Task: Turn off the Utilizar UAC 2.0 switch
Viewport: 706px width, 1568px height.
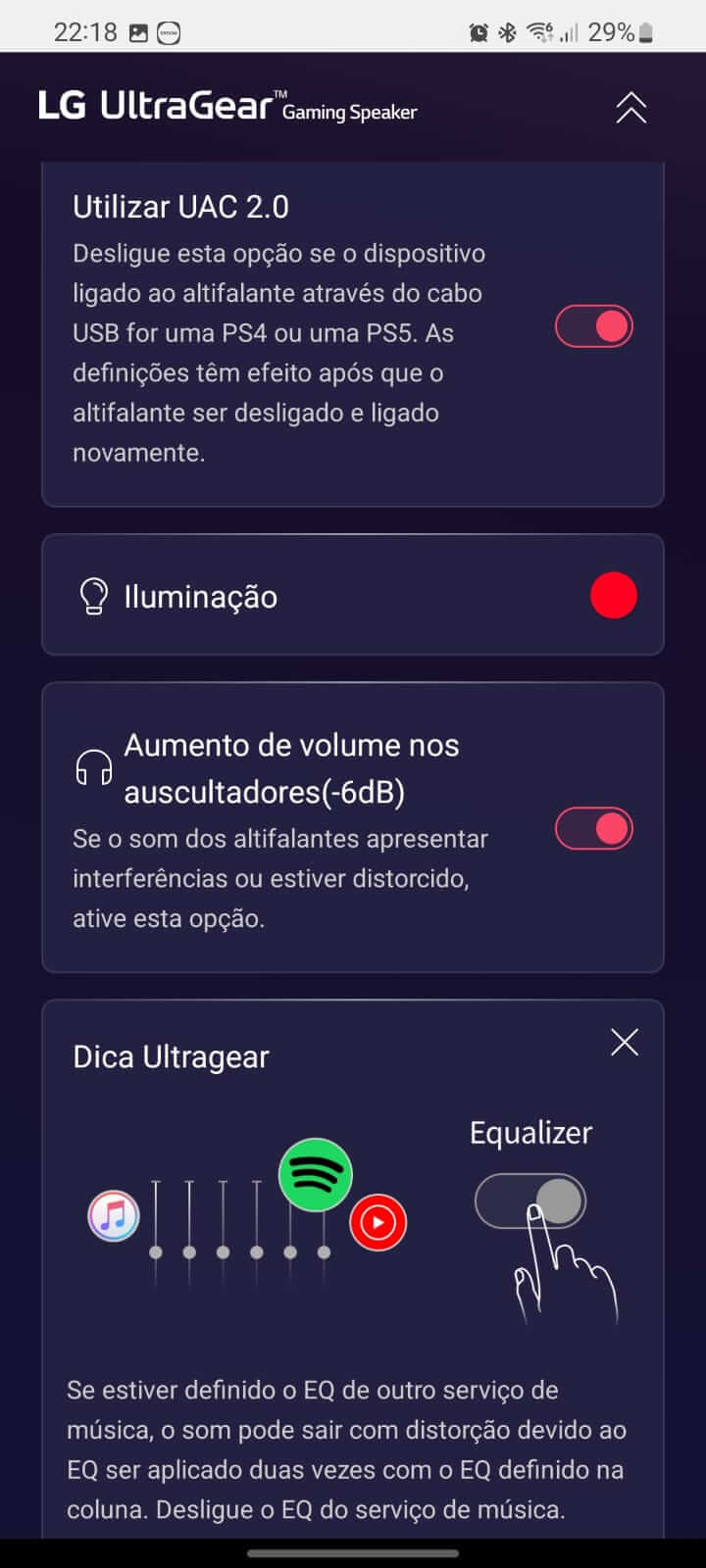Action: pyautogui.click(x=594, y=326)
